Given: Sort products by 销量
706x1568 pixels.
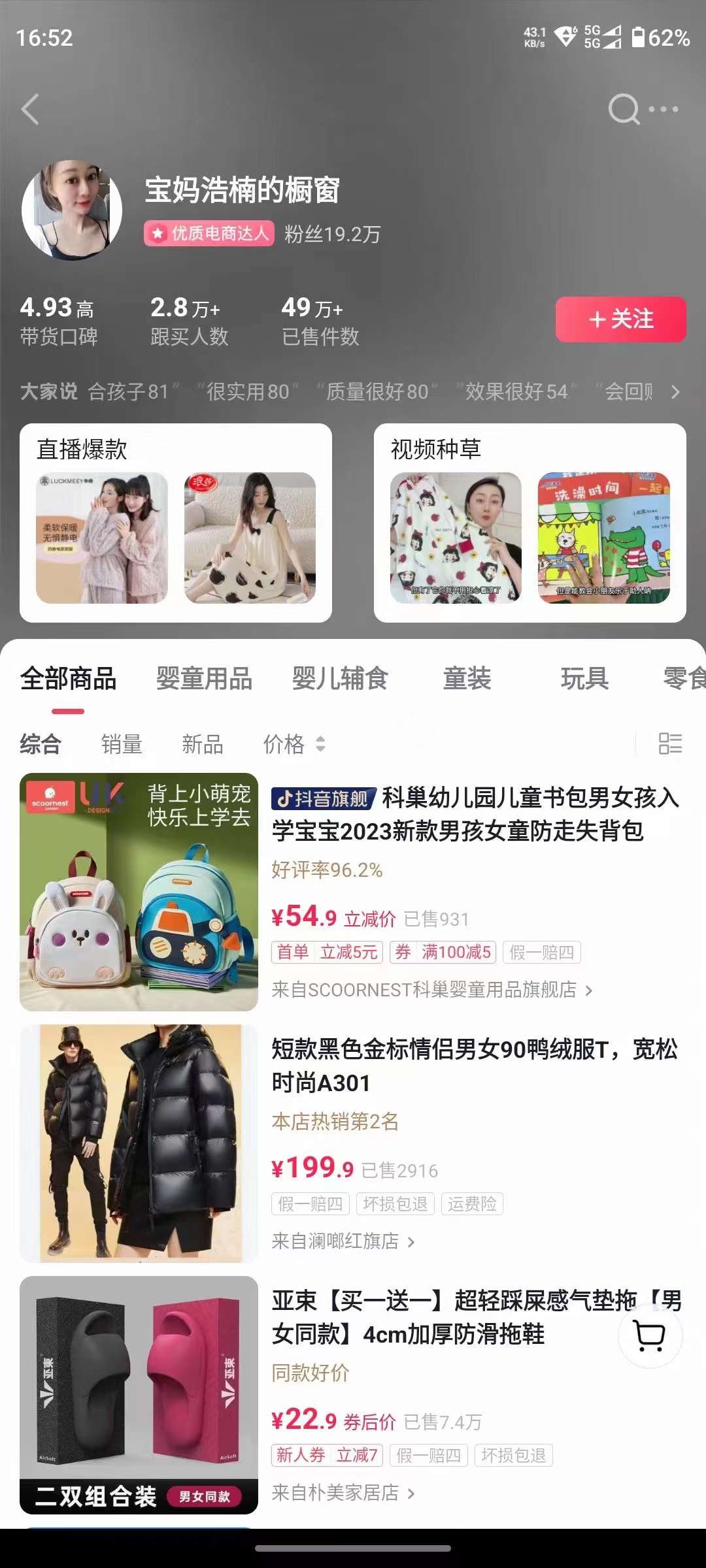Looking at the screenshot, I should coord(122,744).
